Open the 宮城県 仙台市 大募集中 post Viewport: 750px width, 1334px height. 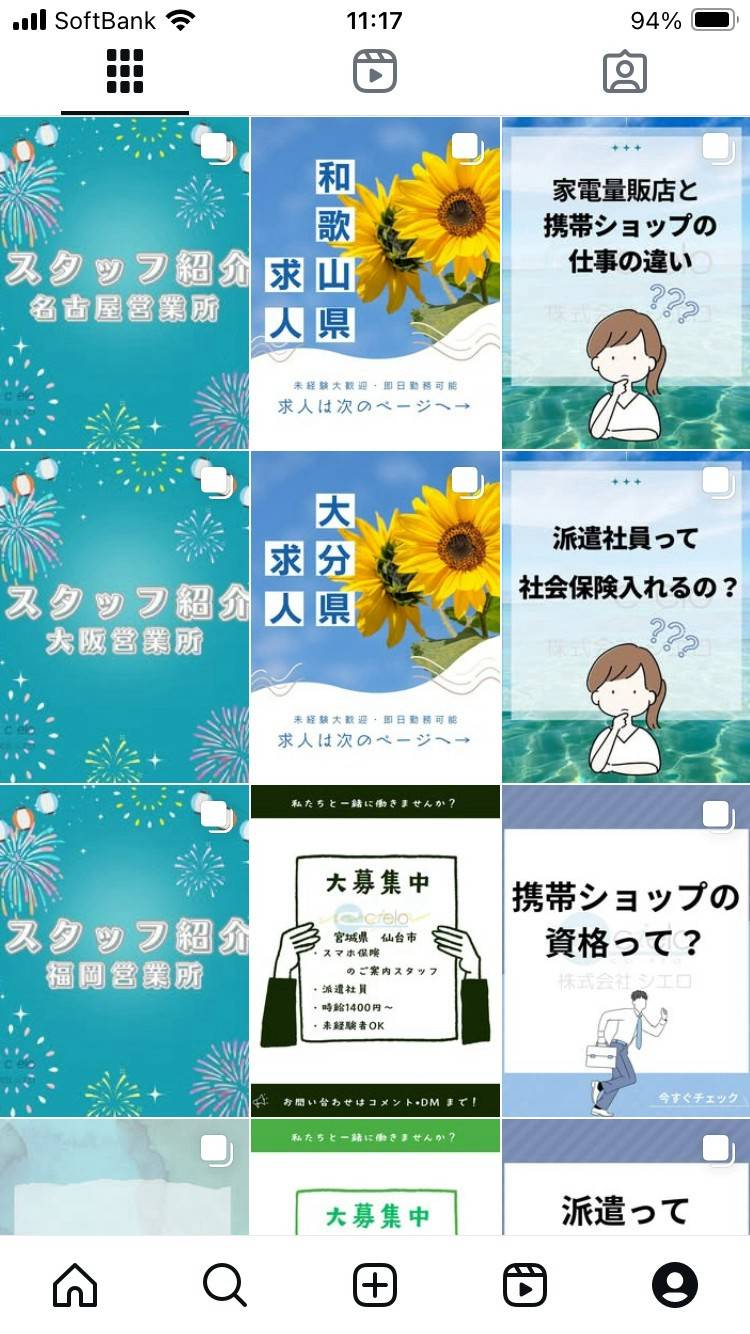(x=375, y=951)
